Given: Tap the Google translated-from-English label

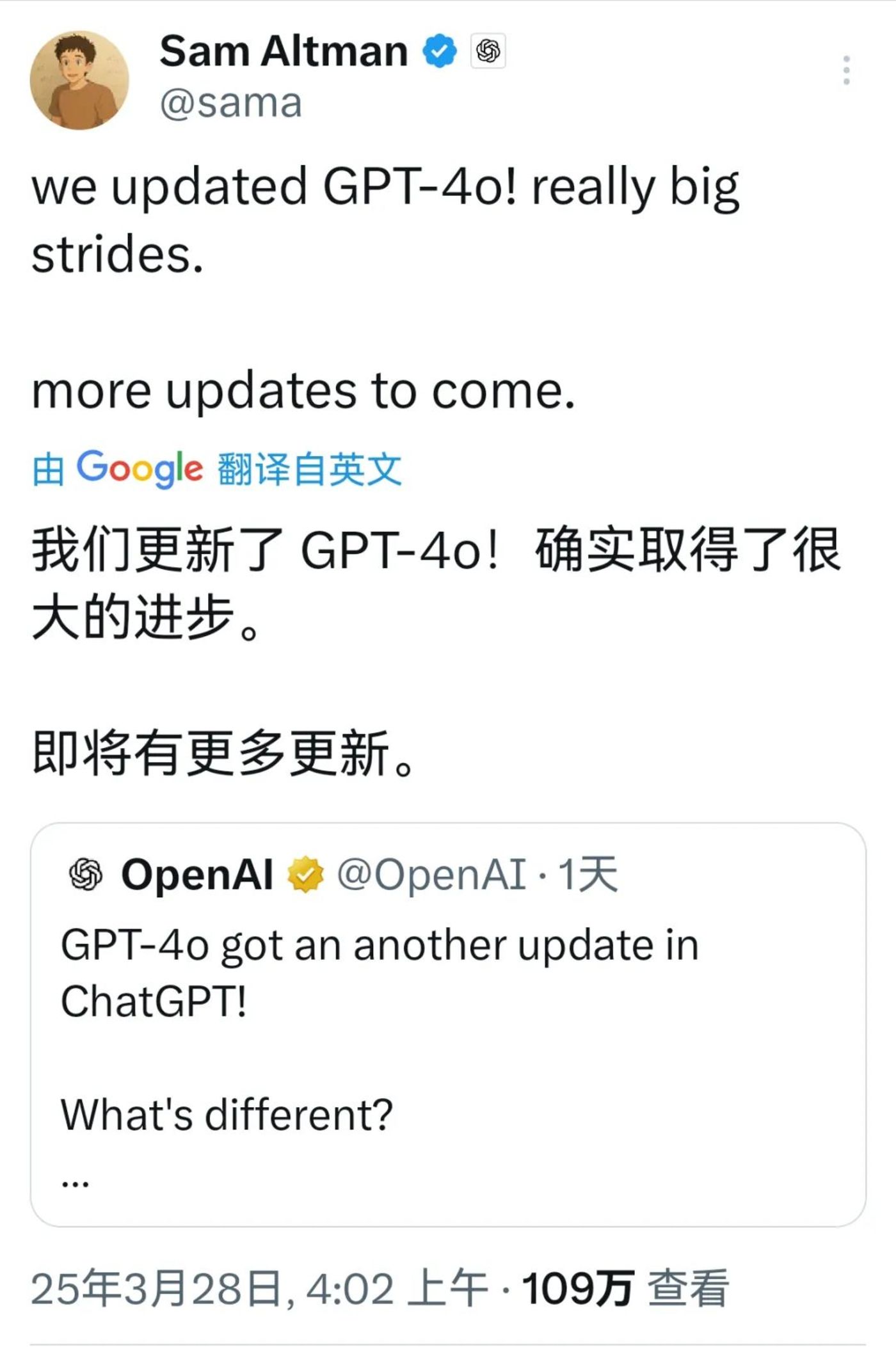Looking at the screenshot, I should 217,469.
